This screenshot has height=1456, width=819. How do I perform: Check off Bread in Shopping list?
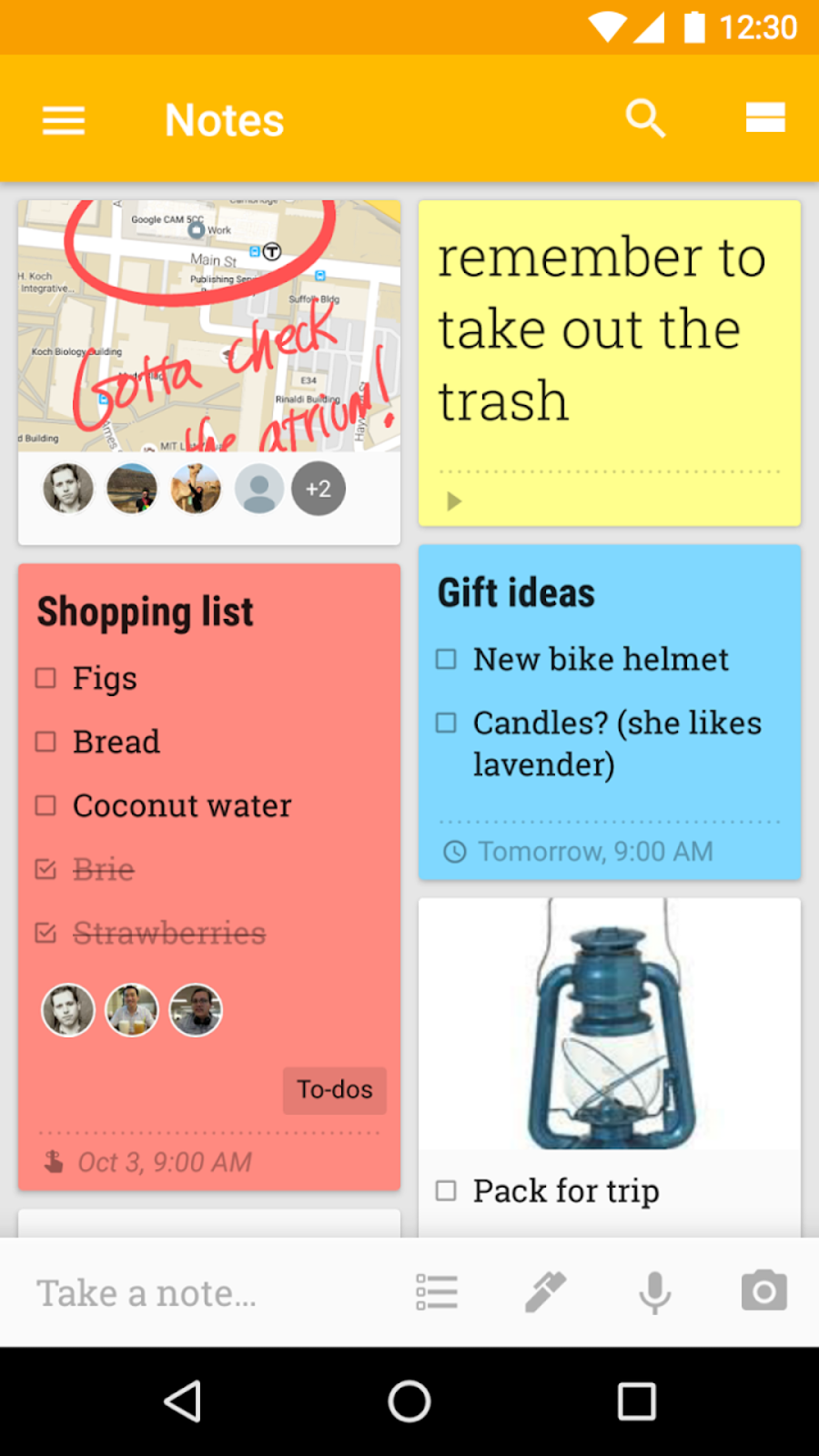[x=45, y=742]
